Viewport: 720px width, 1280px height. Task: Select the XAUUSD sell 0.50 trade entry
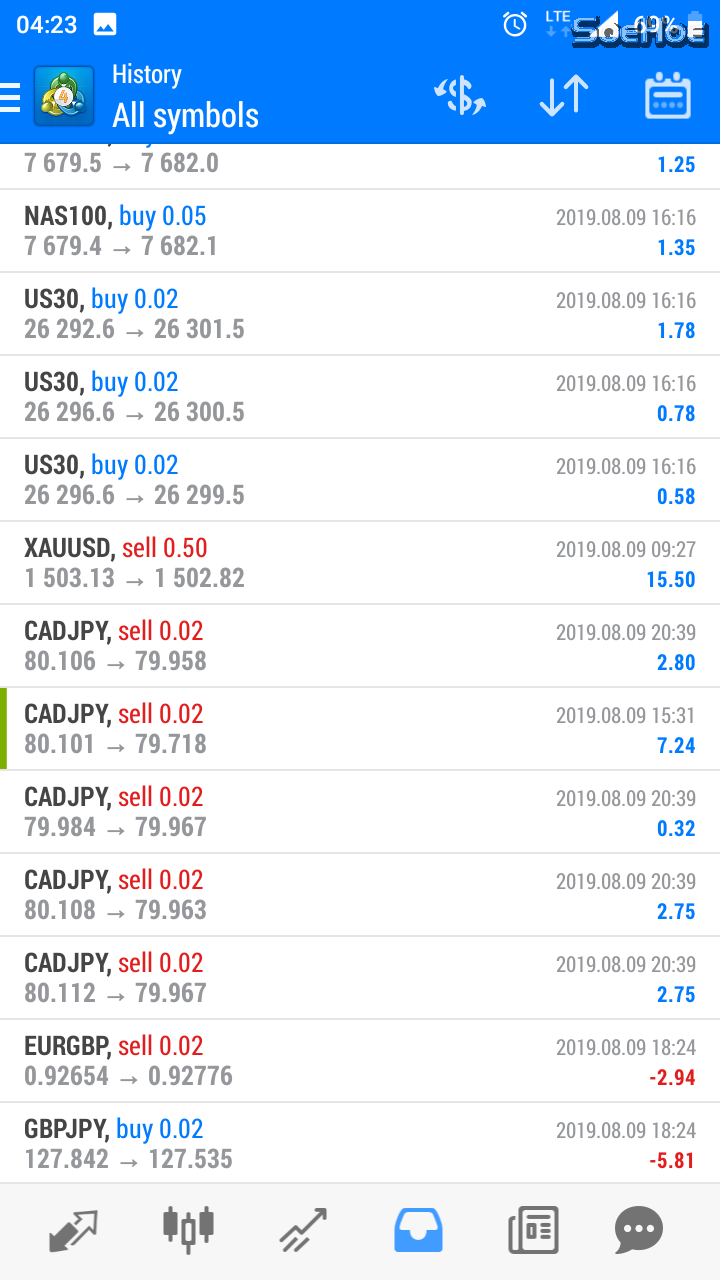(360, 562)
